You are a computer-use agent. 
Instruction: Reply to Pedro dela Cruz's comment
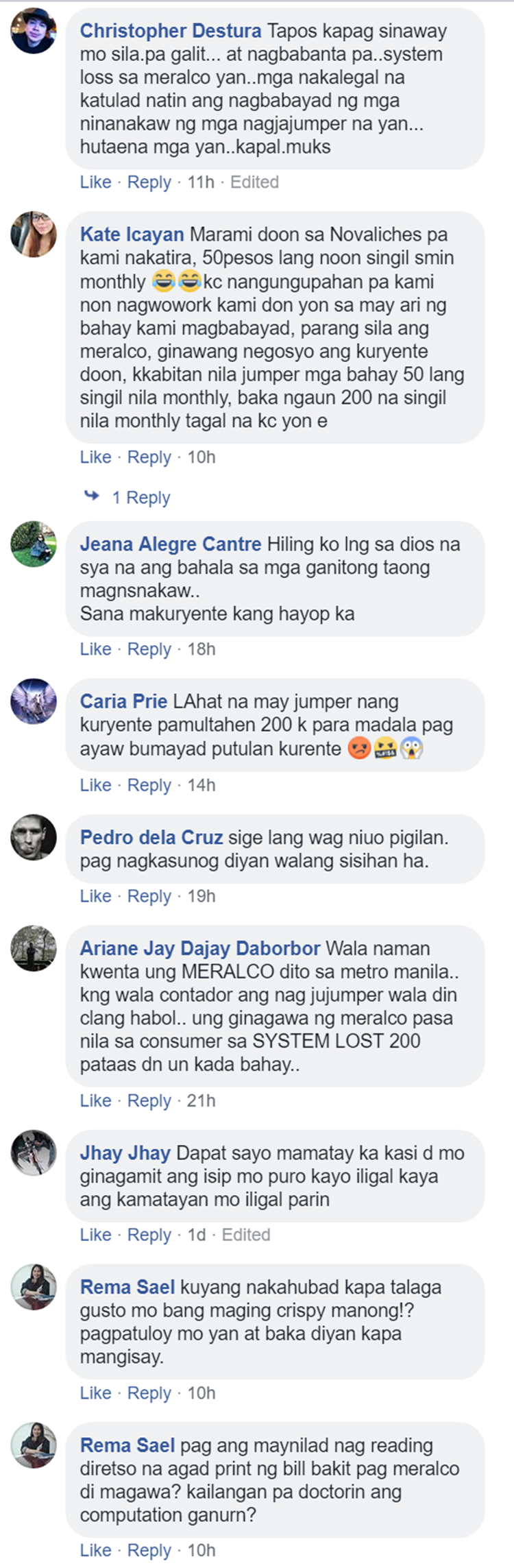coord(149,896)
